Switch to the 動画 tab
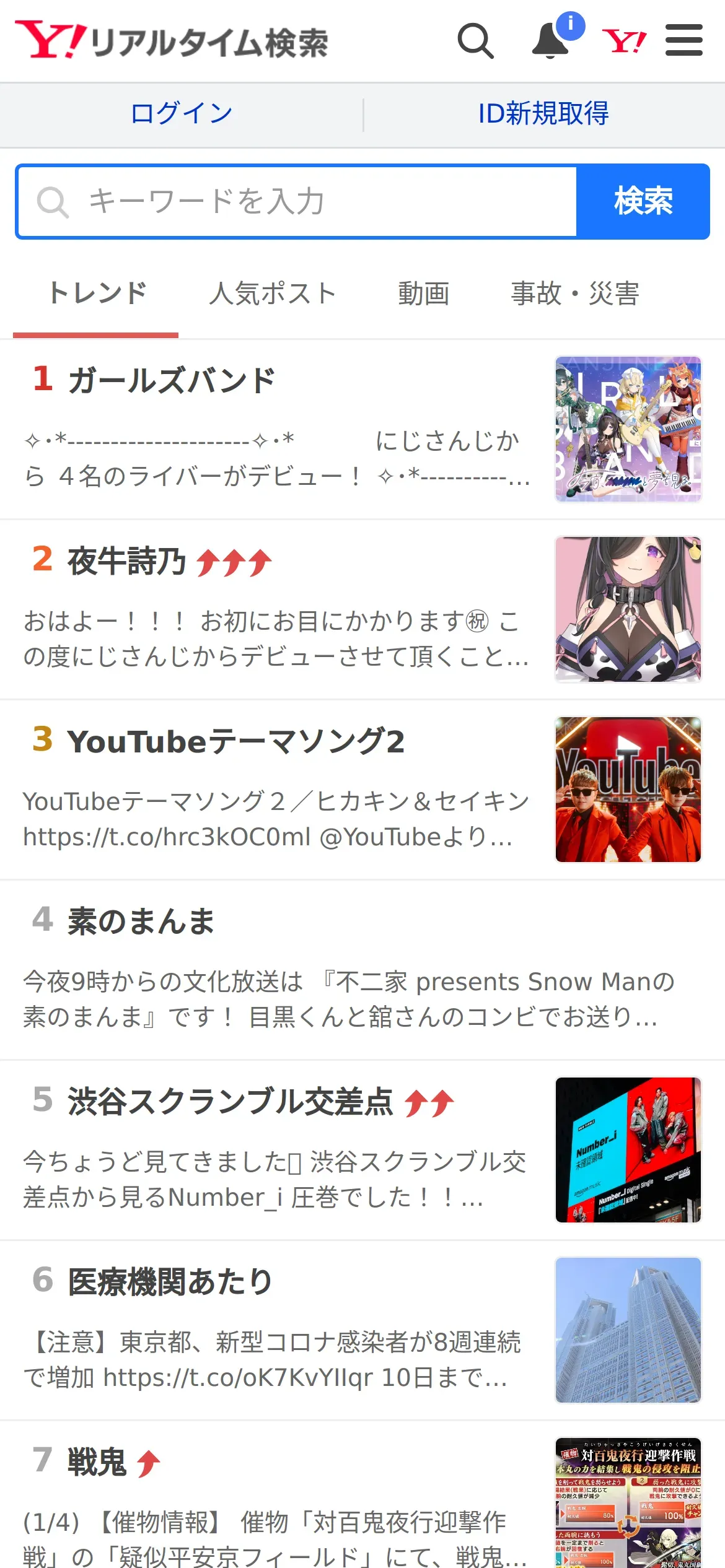Image resolution: width=725 pixels, height=1568 pixels. point(423,293)
